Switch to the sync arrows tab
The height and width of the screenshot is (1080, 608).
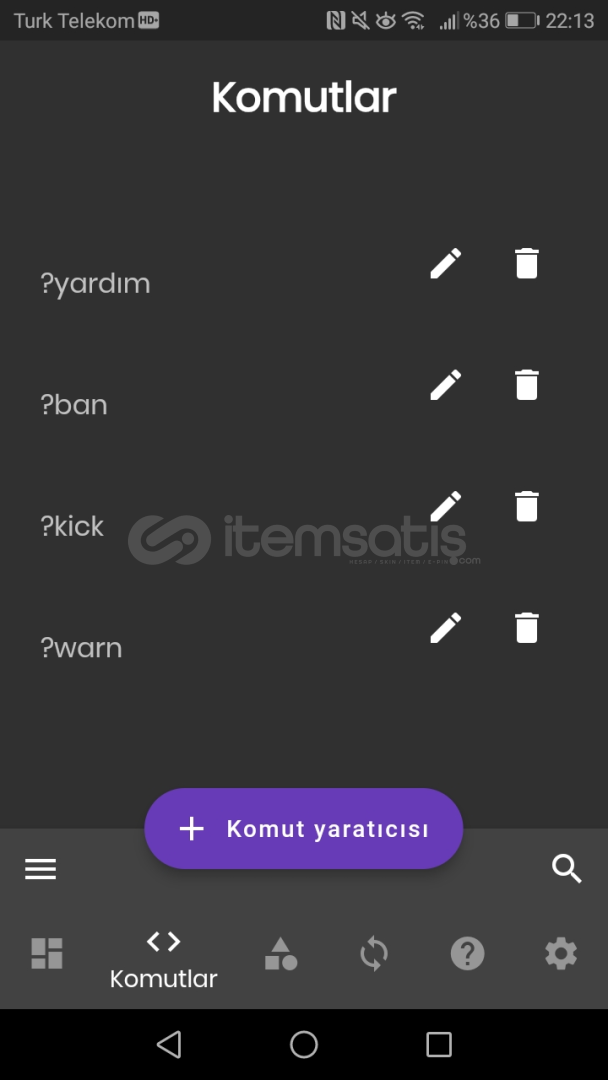(x=374, y=954)
